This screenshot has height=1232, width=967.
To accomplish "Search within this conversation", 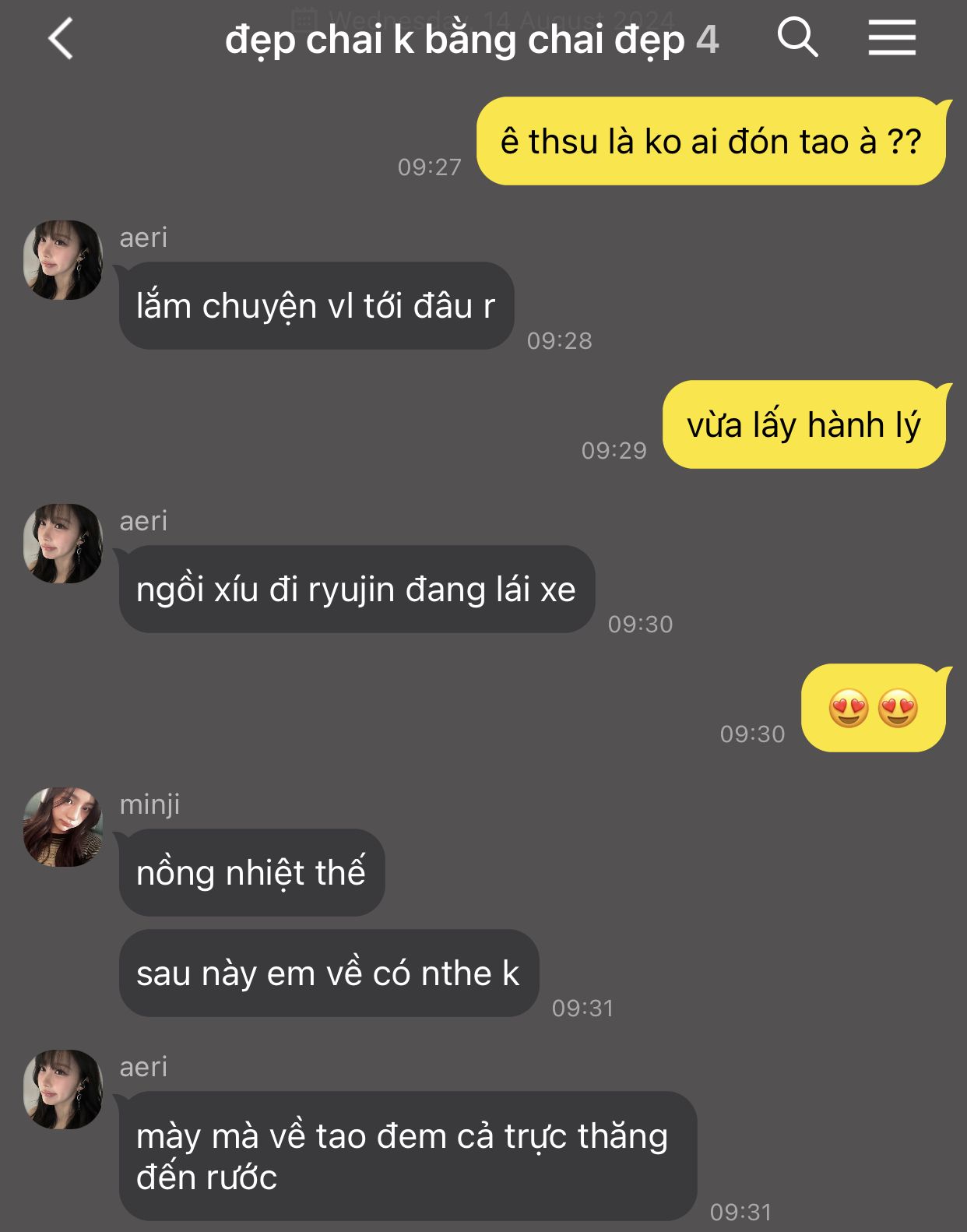I will (797, 37).
